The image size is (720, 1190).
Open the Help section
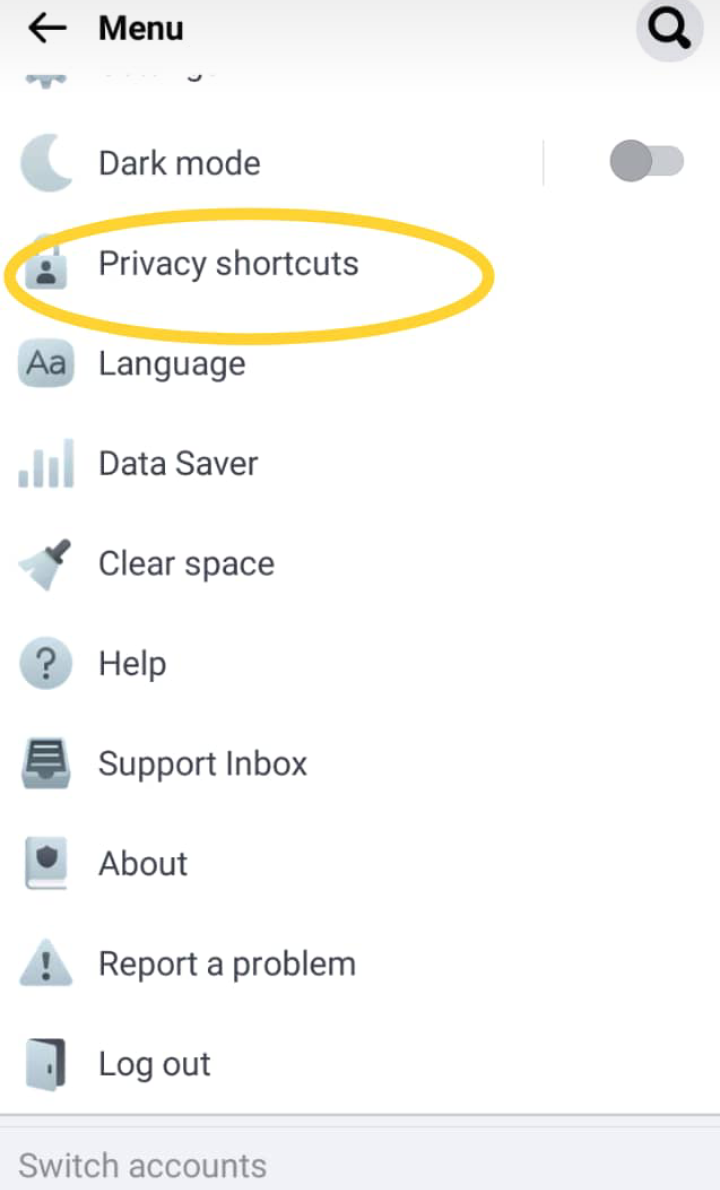[132, 664]
